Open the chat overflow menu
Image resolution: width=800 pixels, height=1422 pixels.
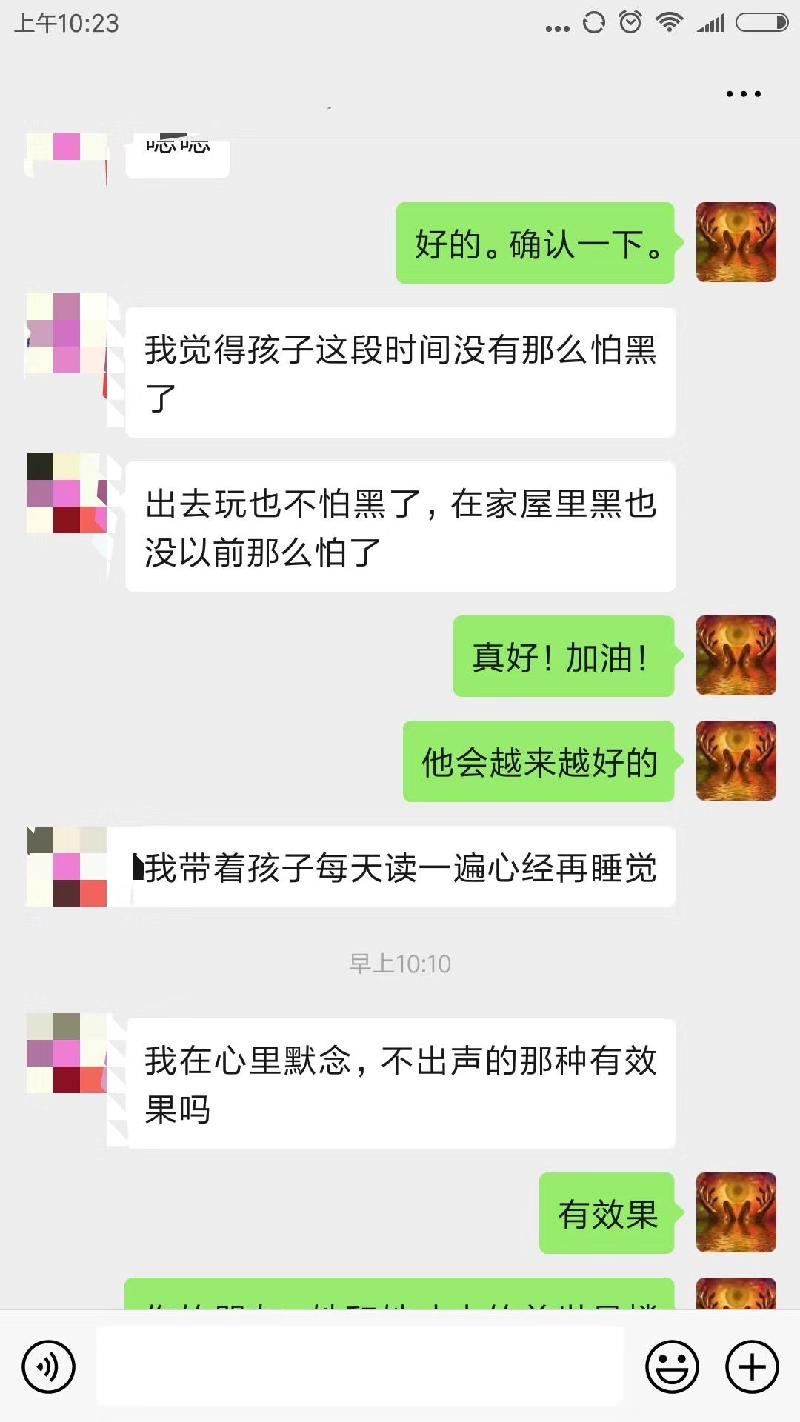point(743,94)
